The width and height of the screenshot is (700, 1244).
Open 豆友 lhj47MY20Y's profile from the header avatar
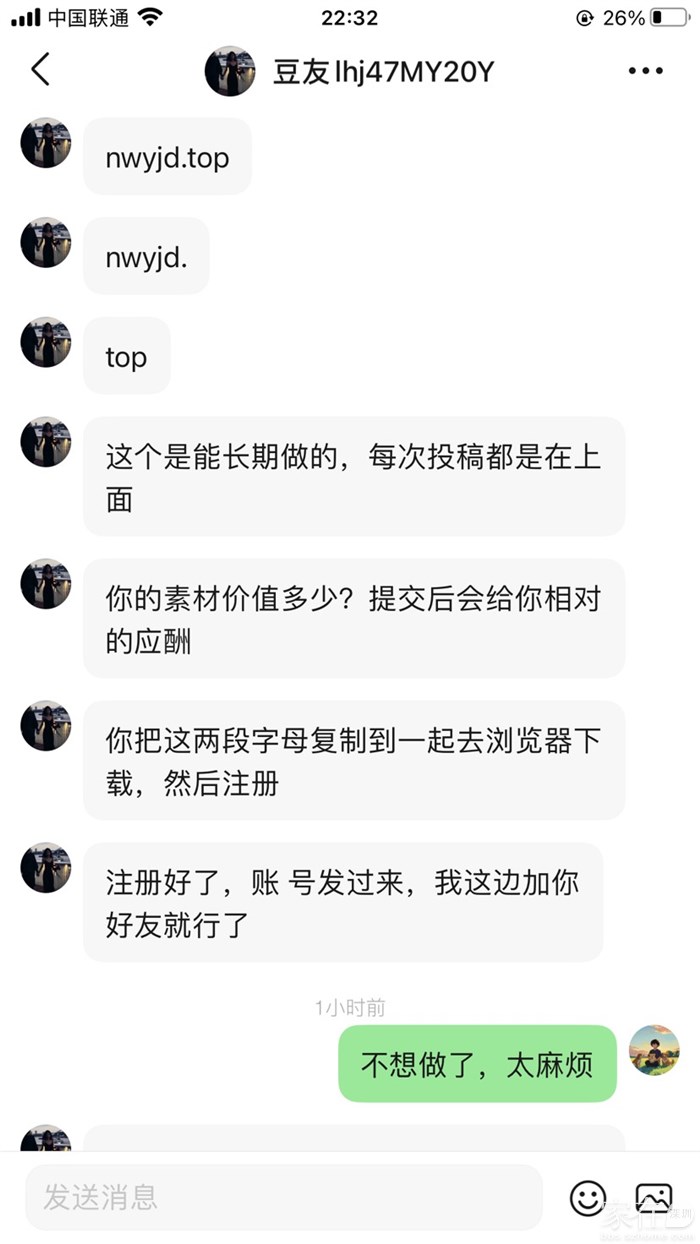point(230,71)
